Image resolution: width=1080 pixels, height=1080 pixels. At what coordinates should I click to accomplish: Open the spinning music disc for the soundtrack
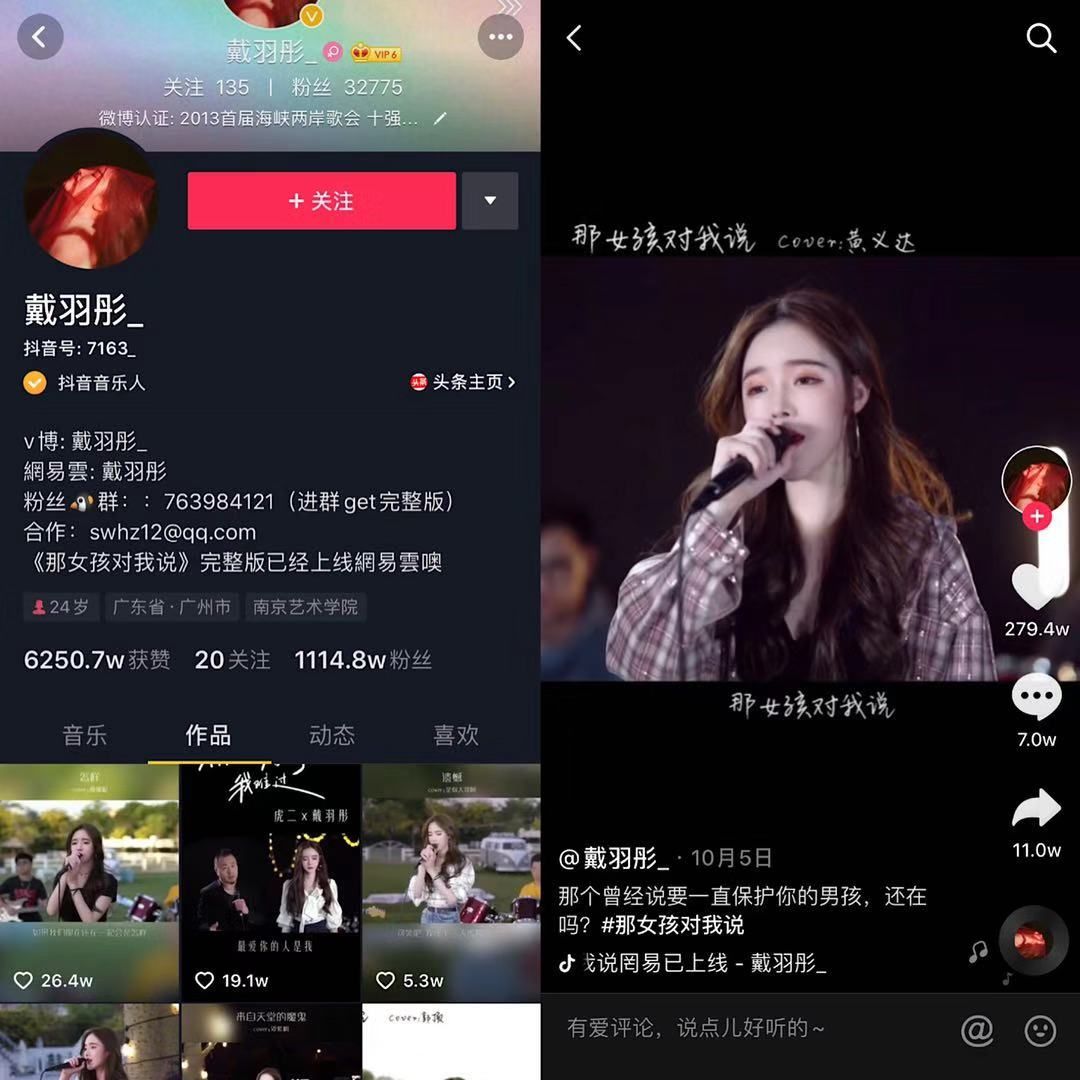click(1033, 941)
